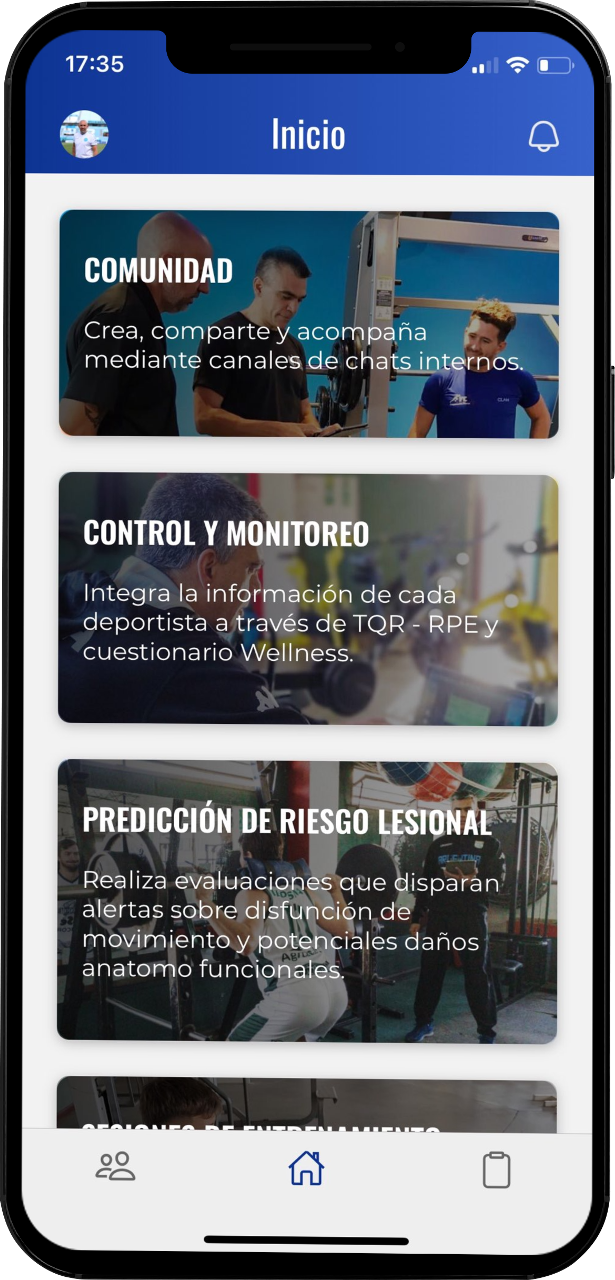The image size is (615, 1280).
Task: Open the Comunidad card
Action: click(308, 324)
